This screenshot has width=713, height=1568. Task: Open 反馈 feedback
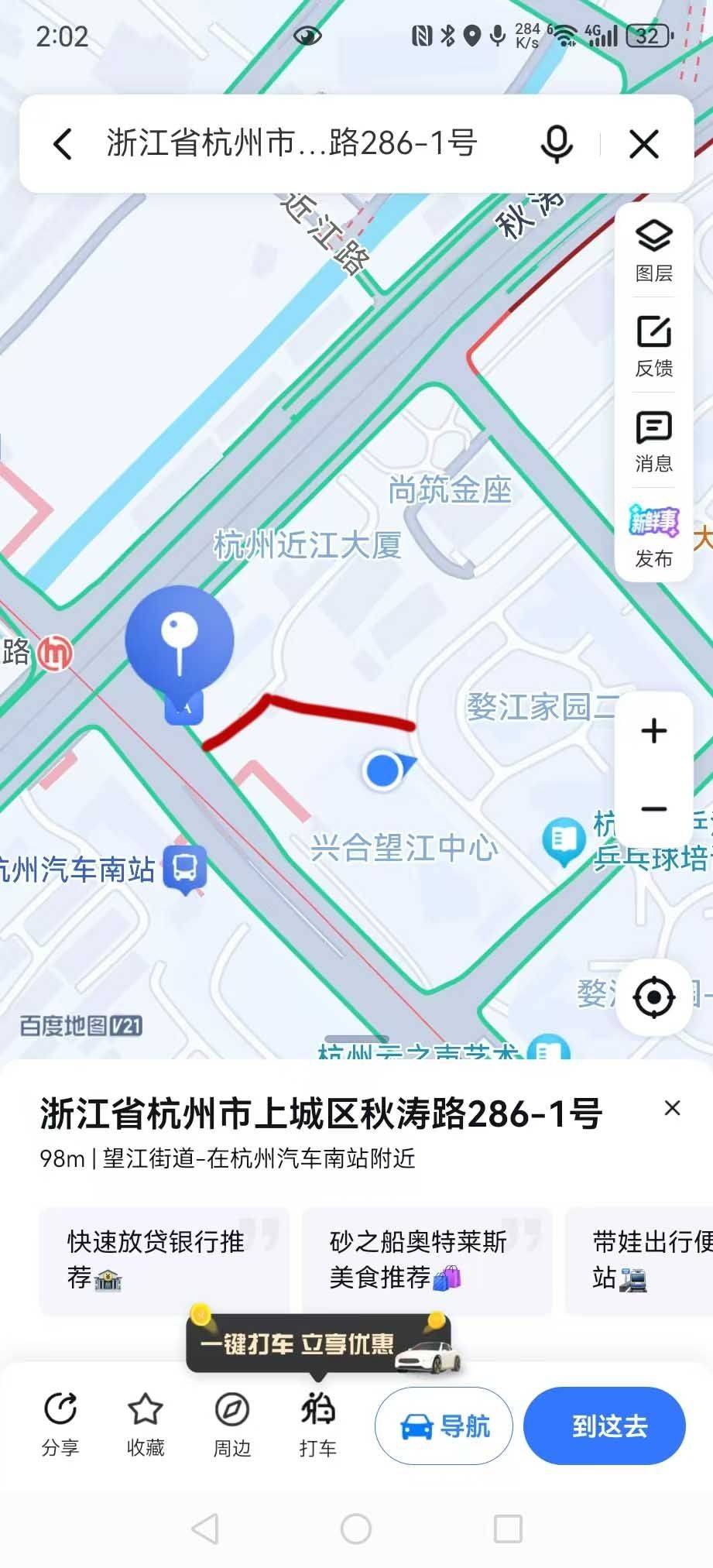pyautogui.click(x=654, y=347)
